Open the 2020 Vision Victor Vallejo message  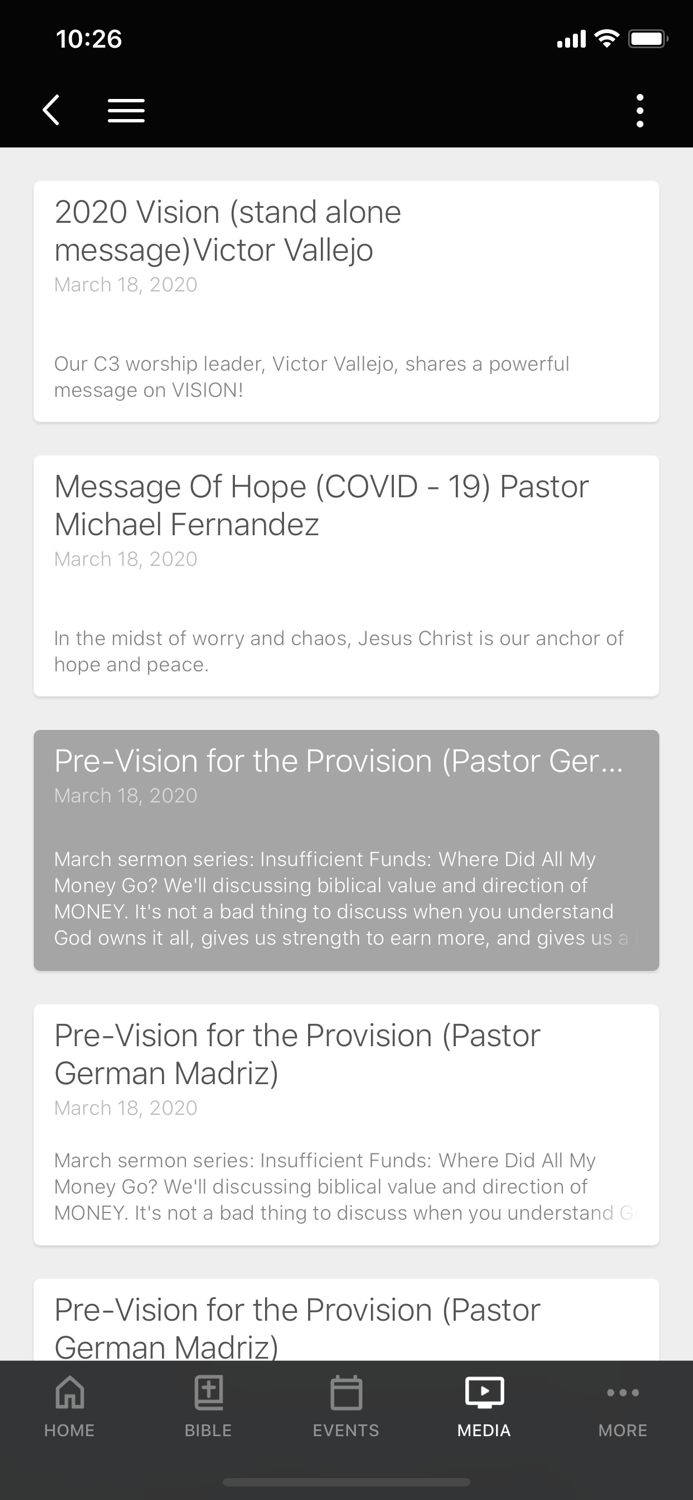pyautogui.click(x=346, y=301)
